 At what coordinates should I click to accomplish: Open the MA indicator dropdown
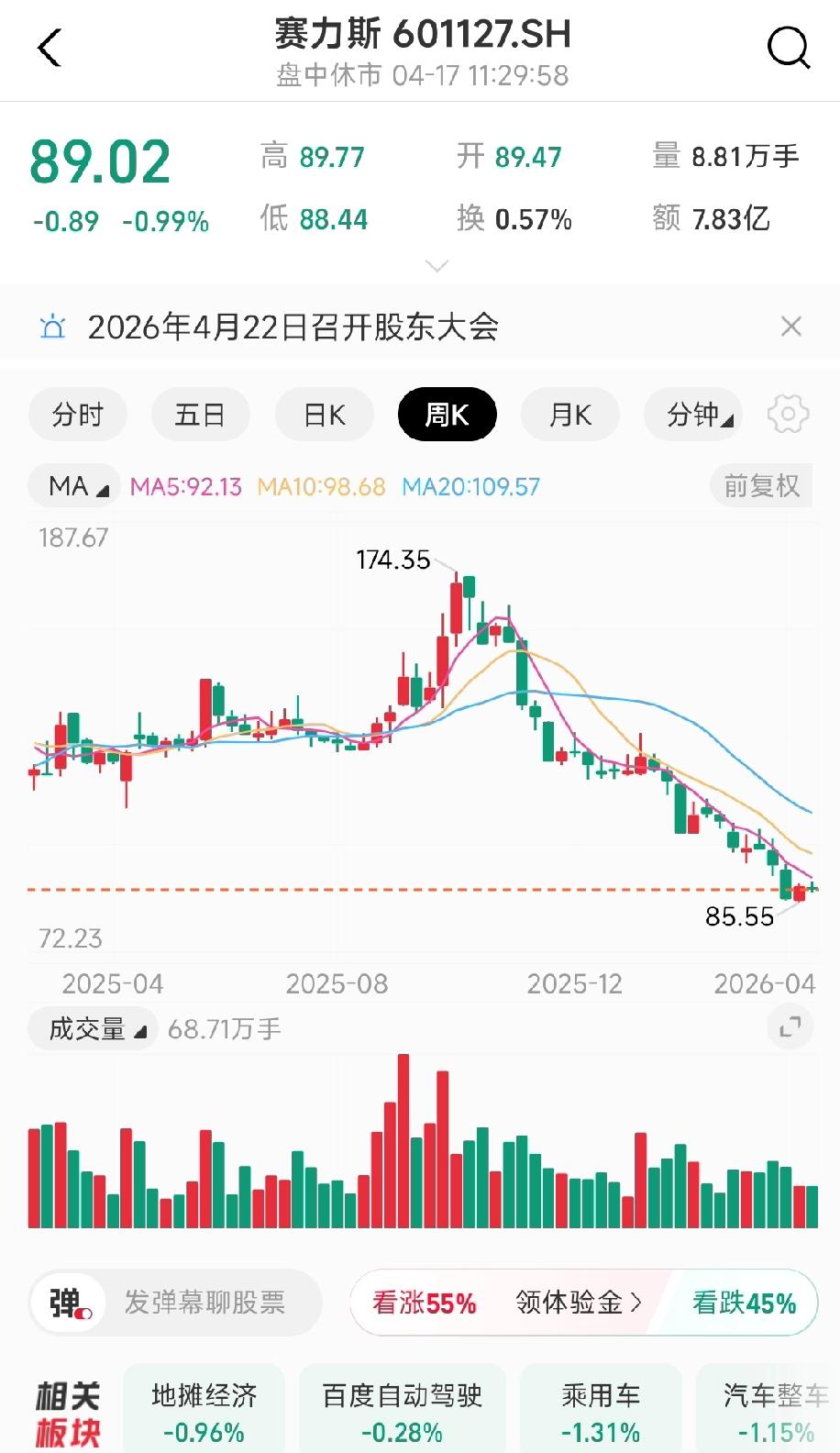pyautogui.click(x=76, y=486)
